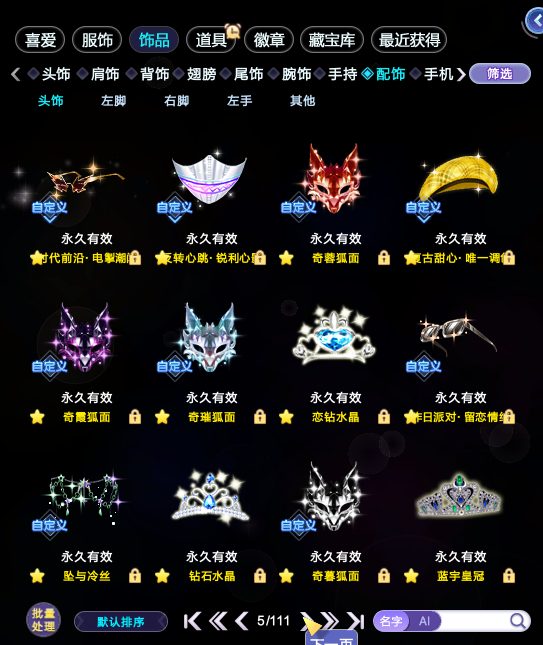Select the 恋钻水晶 crown item
Image resolution: width=543 pixels, height=645 pixels.
pos(335,336)
